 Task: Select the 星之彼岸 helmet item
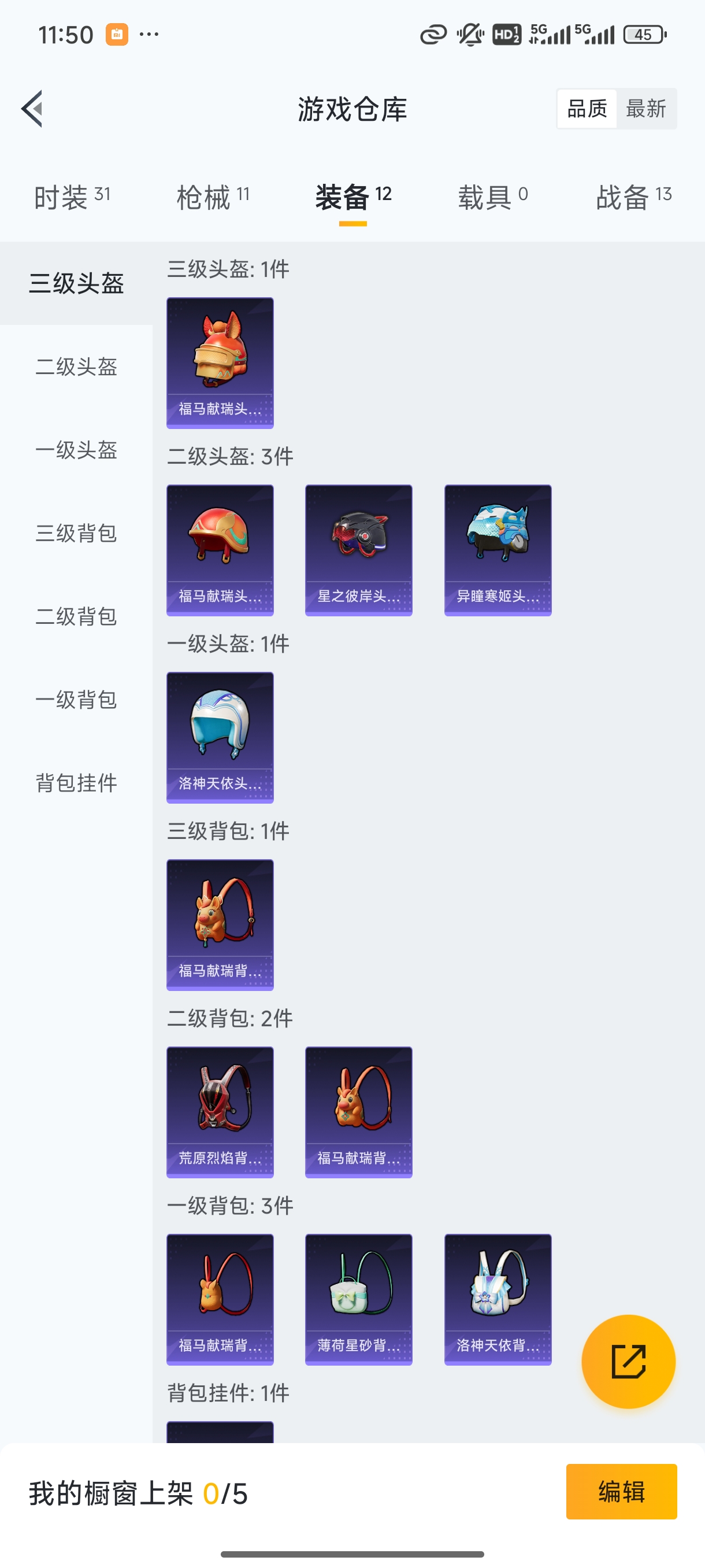(358, 550)
